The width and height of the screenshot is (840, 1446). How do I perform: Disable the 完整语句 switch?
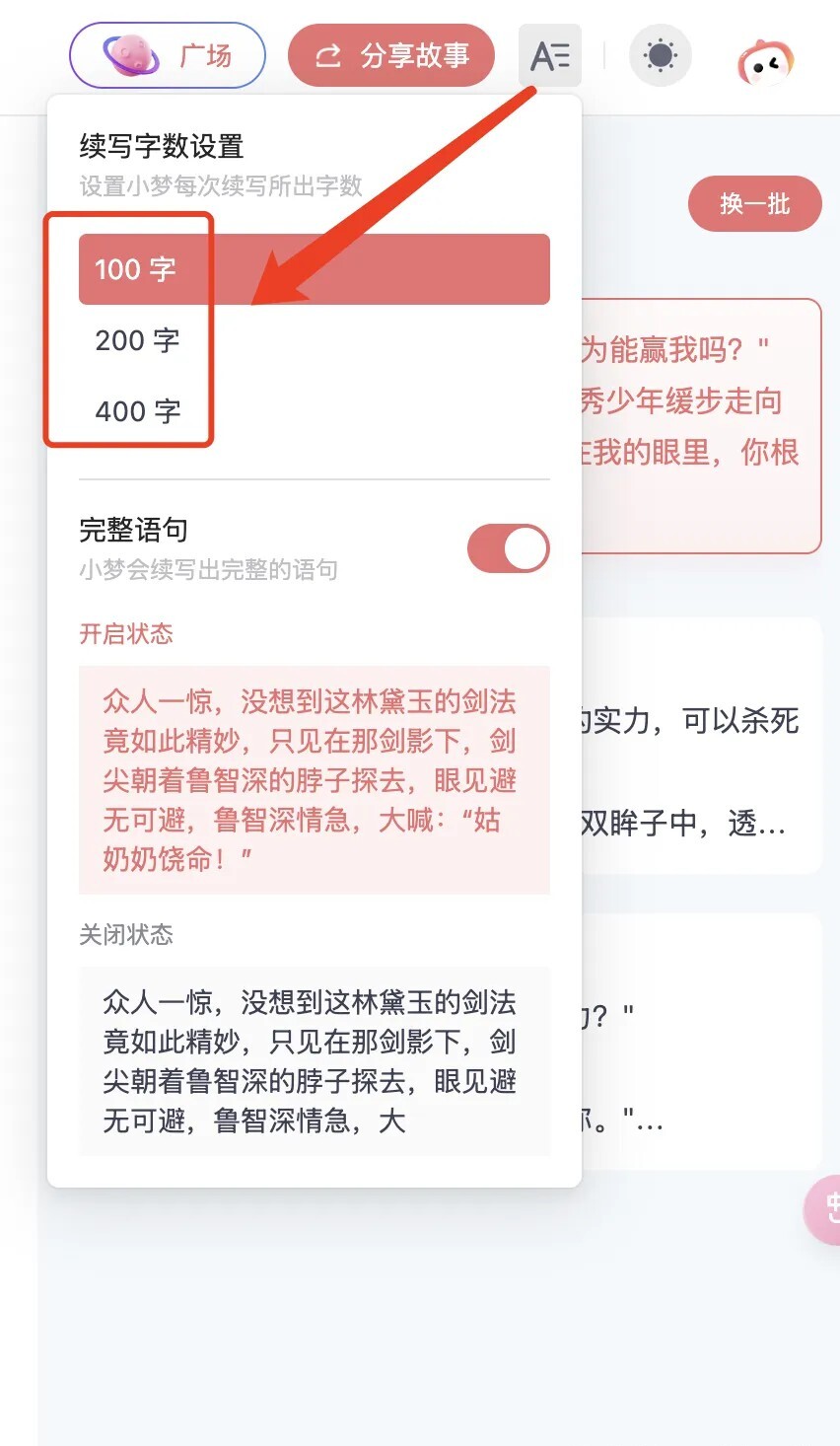tap(508, 548)
